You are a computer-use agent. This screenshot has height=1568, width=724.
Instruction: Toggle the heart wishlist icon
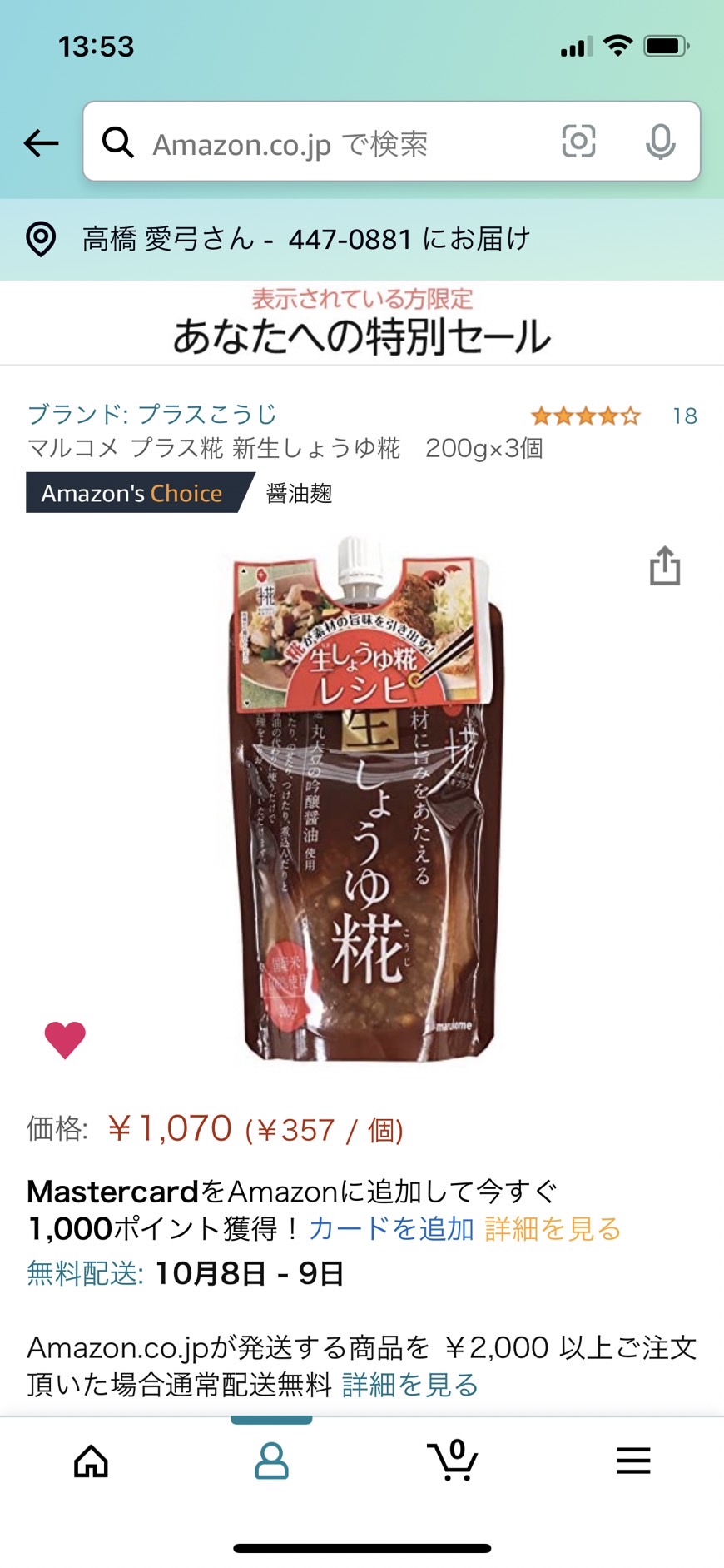pyautogui.click(x=65, y=1039)
